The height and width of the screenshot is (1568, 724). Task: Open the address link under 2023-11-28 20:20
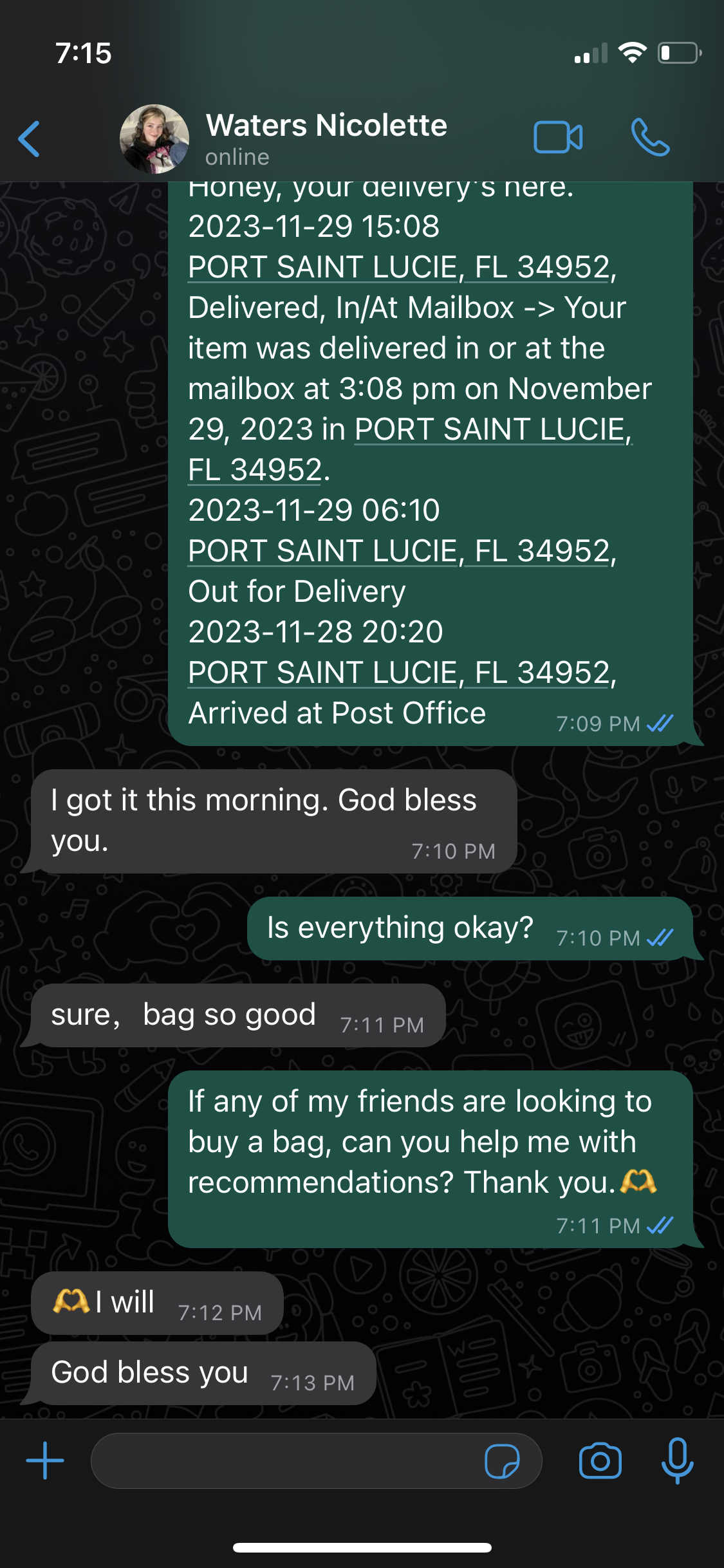pos(399,673)
